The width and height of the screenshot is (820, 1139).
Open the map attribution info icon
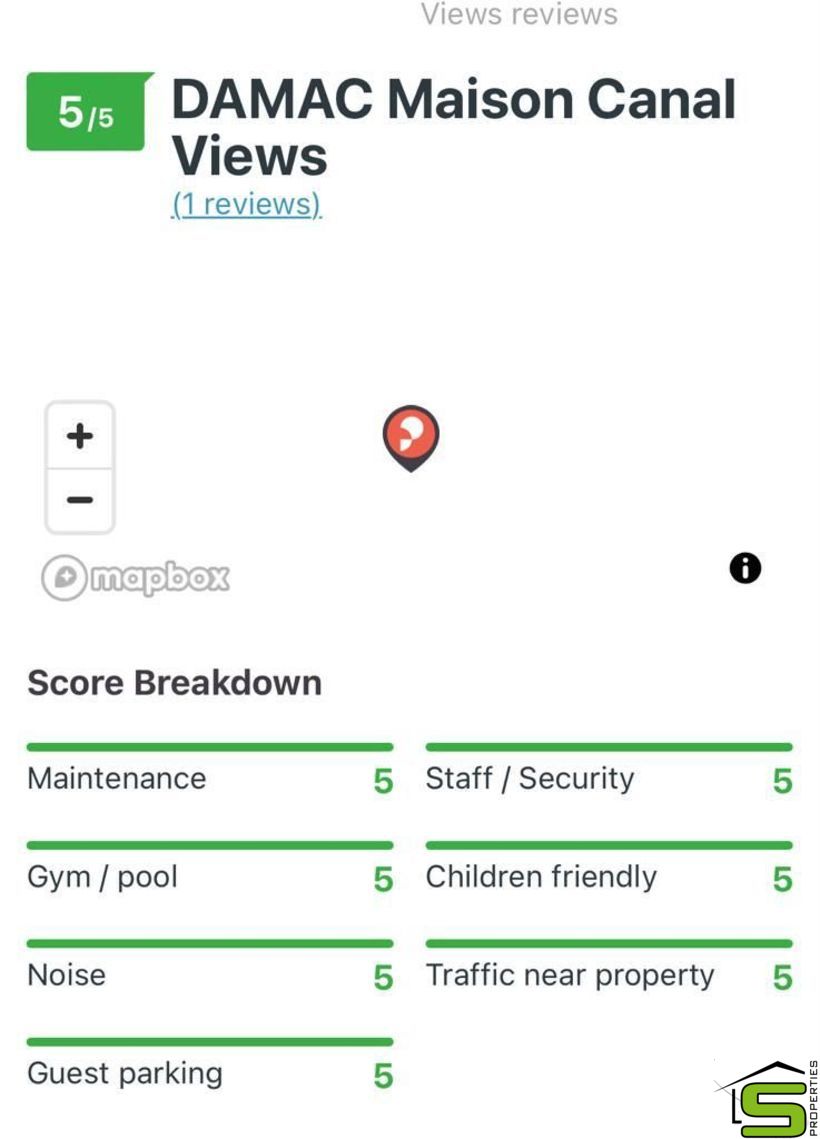745,569
